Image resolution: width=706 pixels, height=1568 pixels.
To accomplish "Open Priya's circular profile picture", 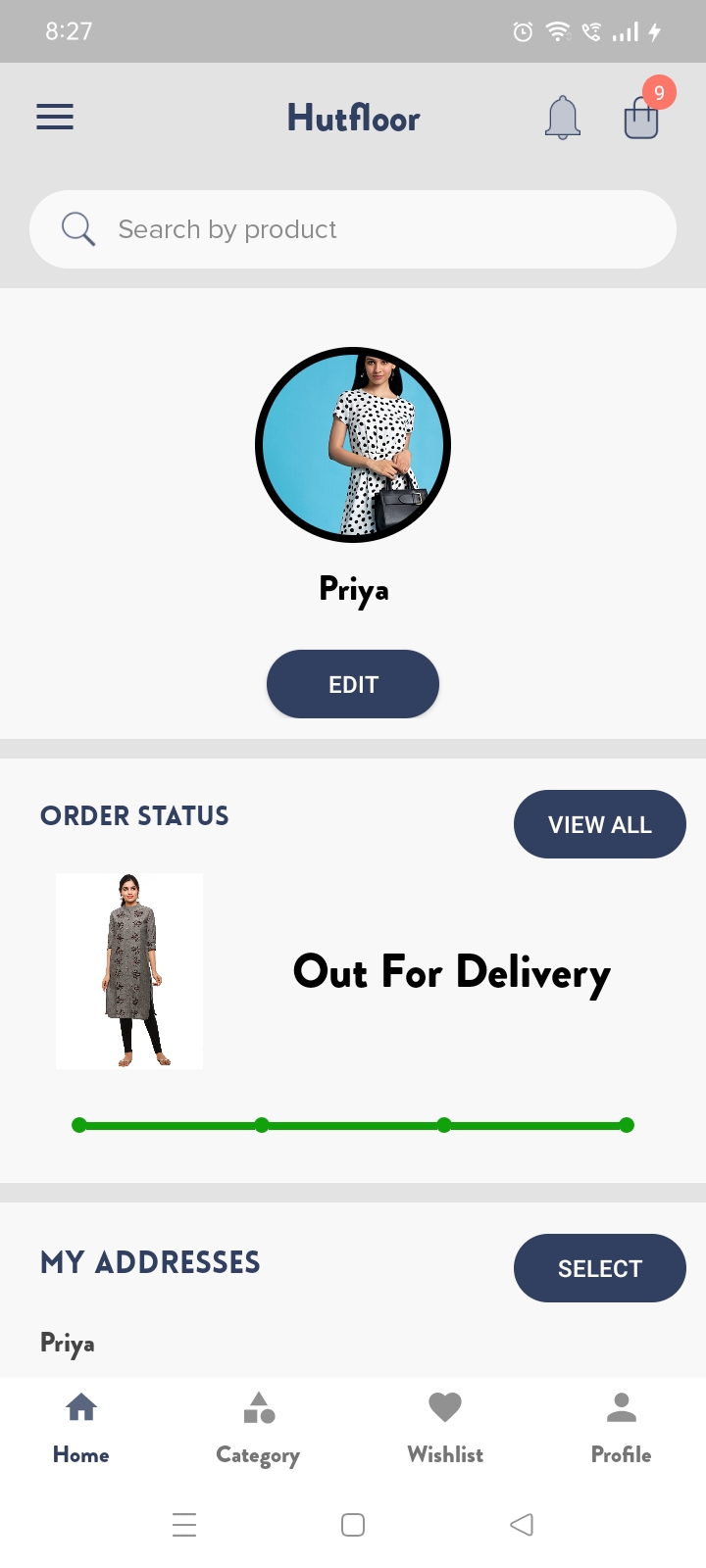I will 353,445.
